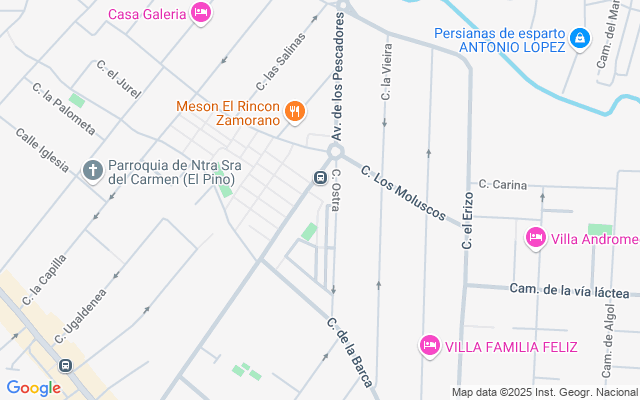The height and width of the screenshot is (400, 640).
Task: Open the Parroquia de Ntra Sra del Carmen marker
Action: click(93, 171)
